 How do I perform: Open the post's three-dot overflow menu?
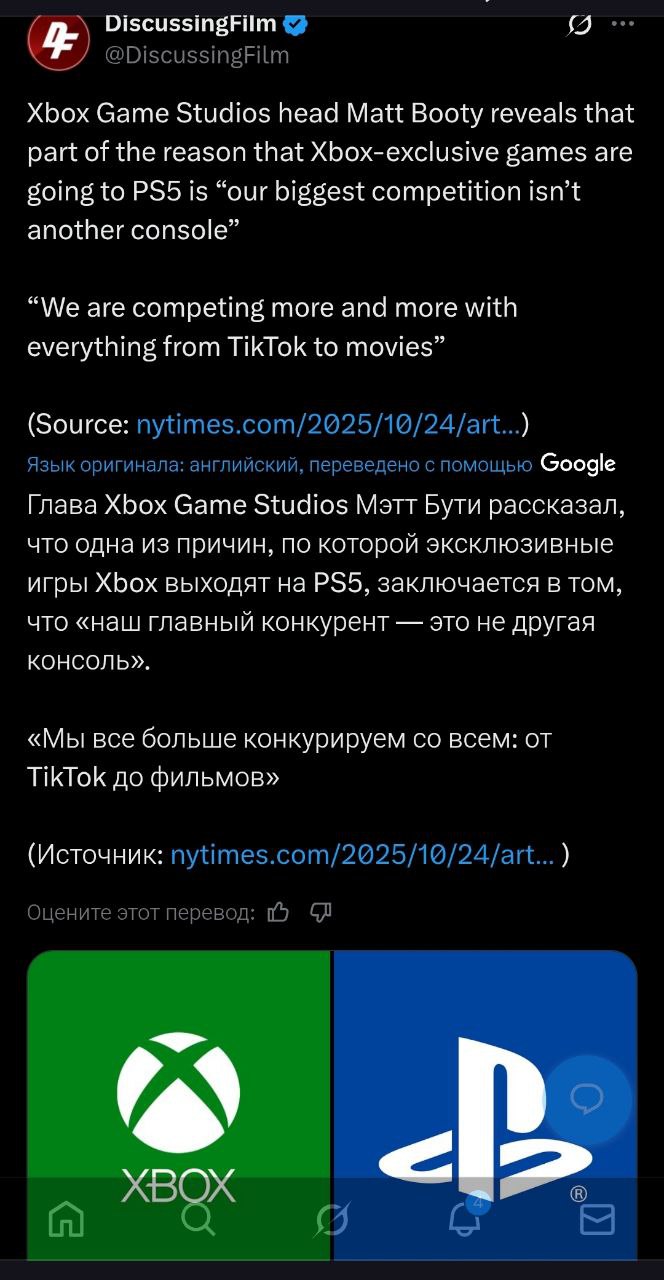tap(622, 24)
